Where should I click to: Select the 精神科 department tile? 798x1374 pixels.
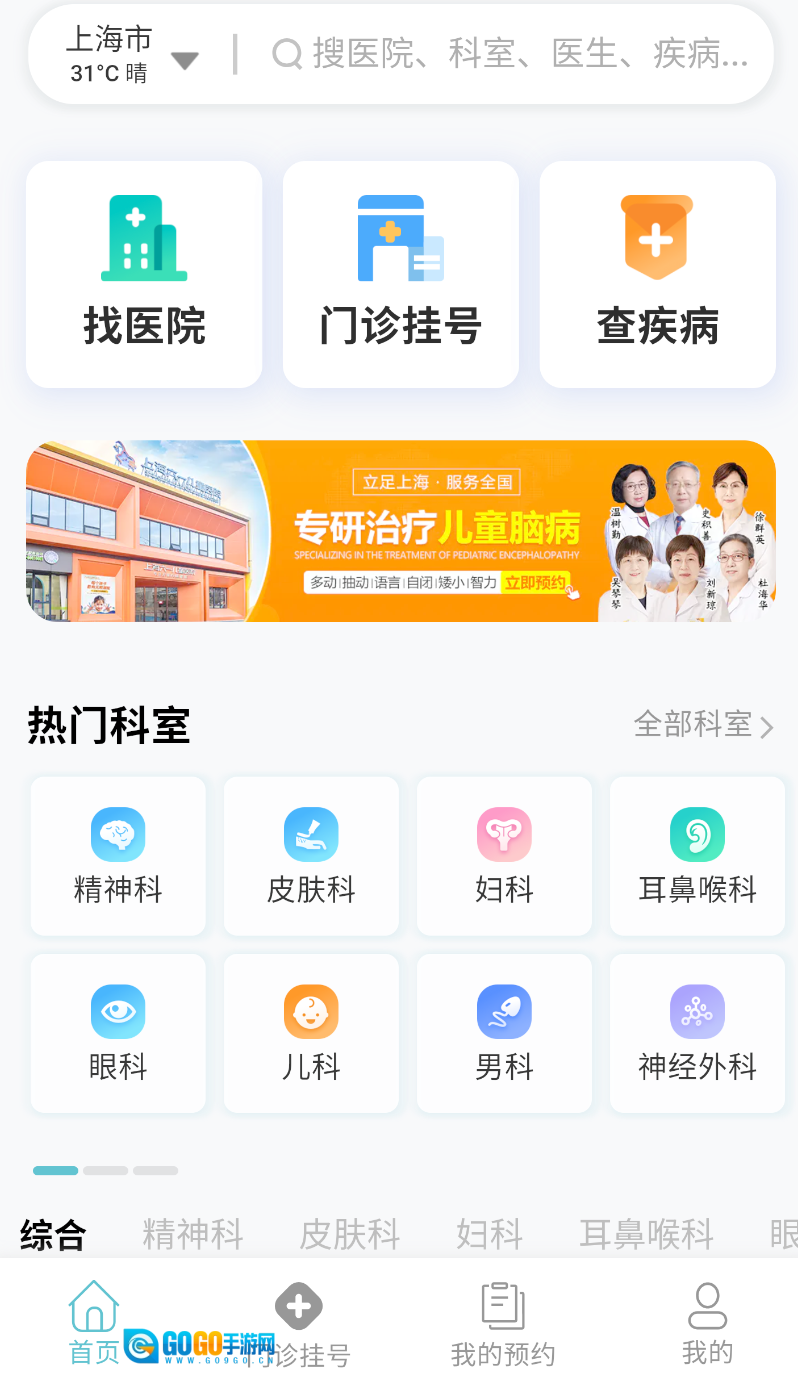118,856
